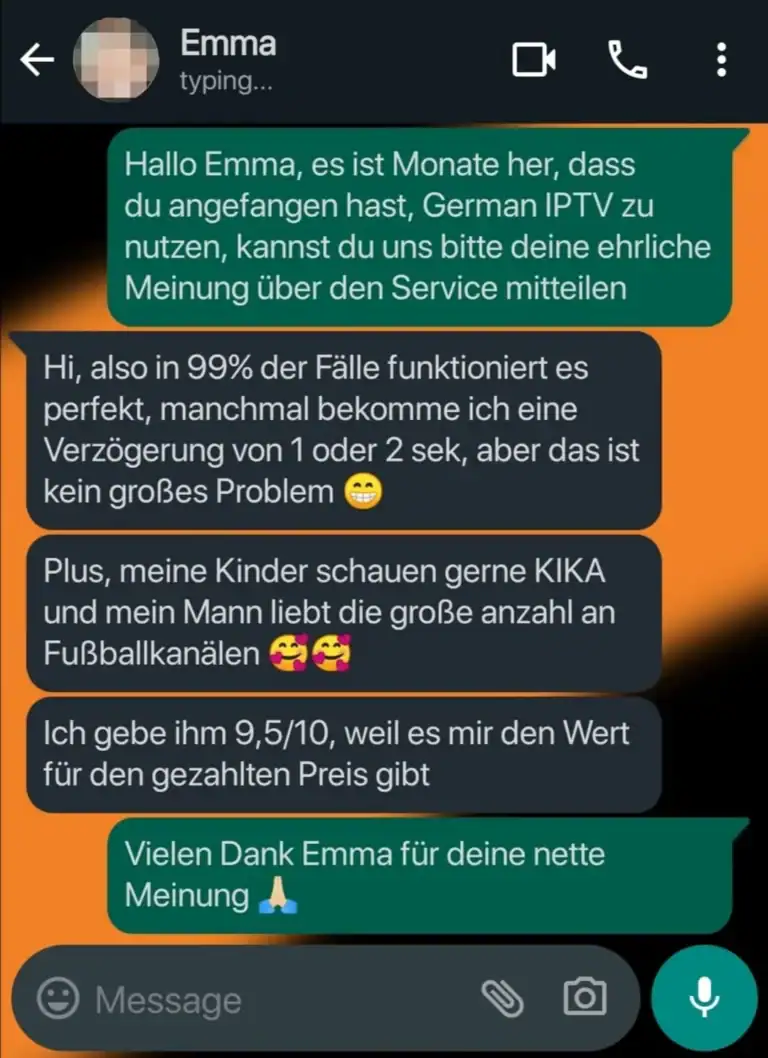Open the camera to send a photo
This screenshot has width=768, height=1058.
pyautogui.click(x=585, y=997)
